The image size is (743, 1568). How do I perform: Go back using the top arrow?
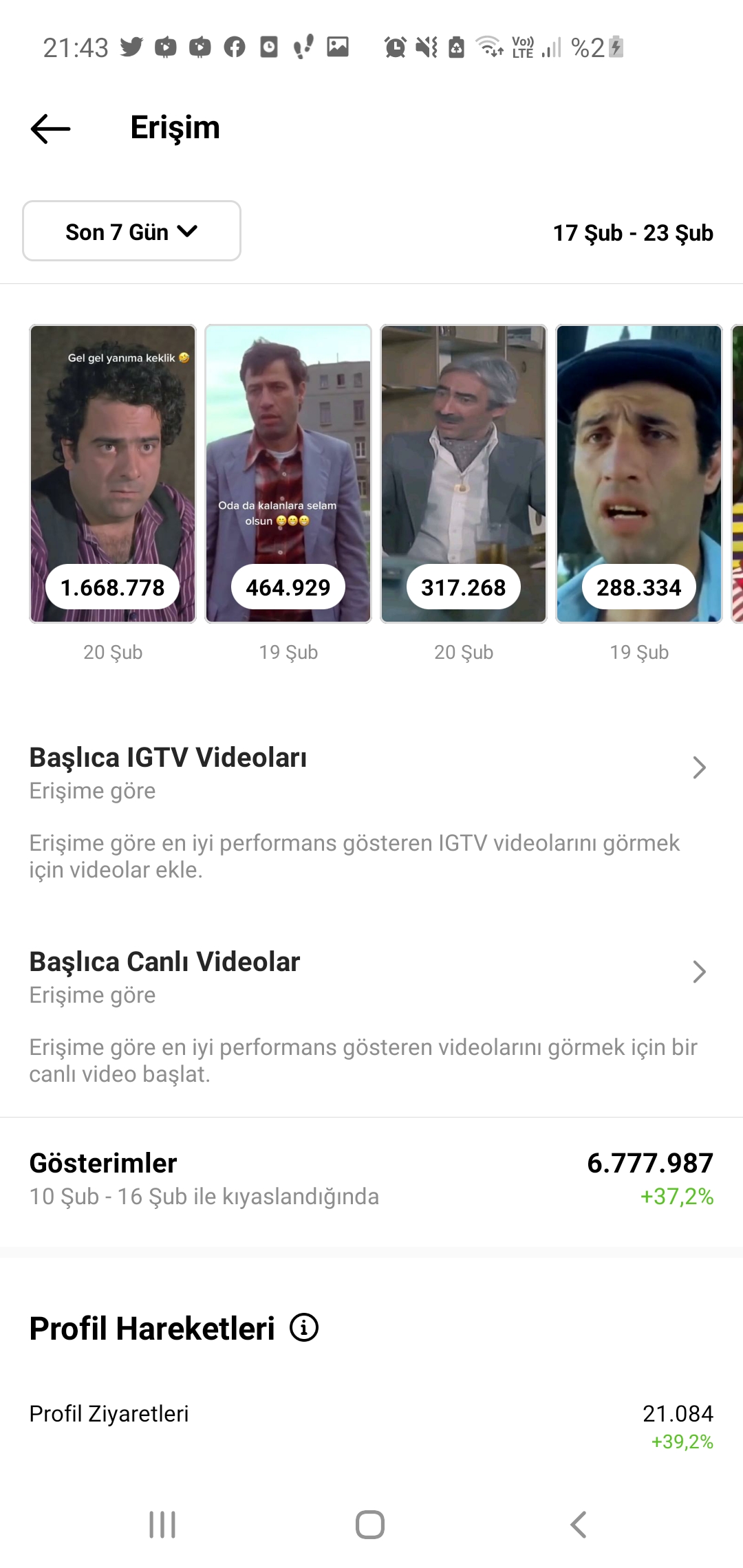coord(51,129)
